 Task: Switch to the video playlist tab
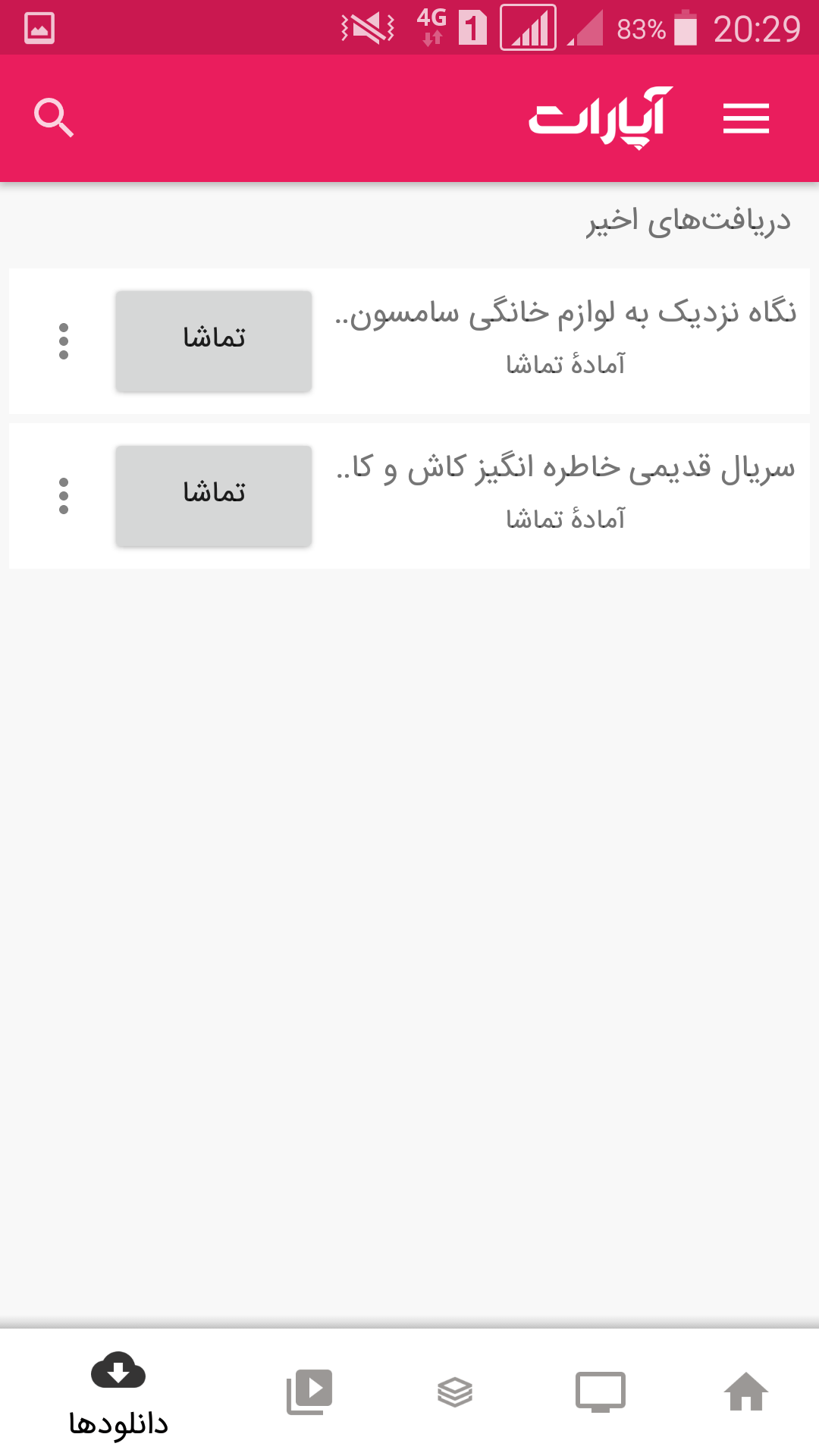point(309,1392)
